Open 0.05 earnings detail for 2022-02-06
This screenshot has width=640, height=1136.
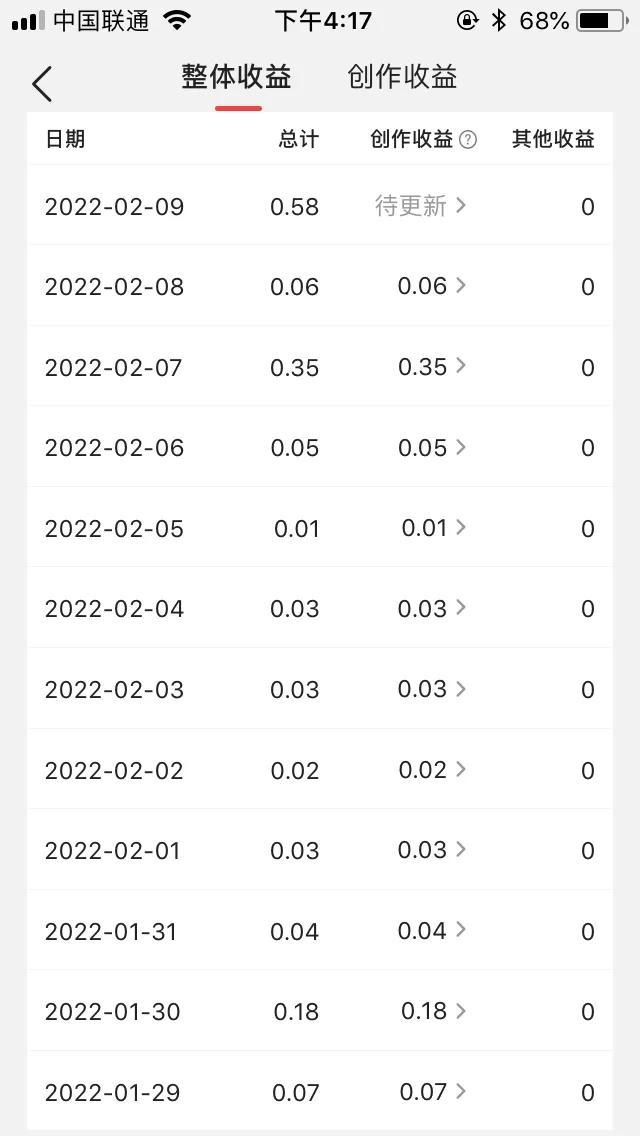(x=431, y=447)
